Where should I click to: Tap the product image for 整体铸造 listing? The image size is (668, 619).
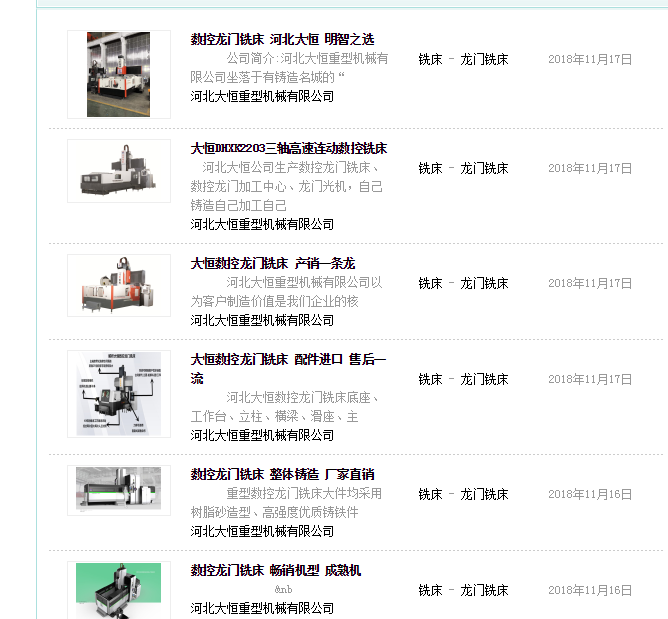click(x=118, y=489)
